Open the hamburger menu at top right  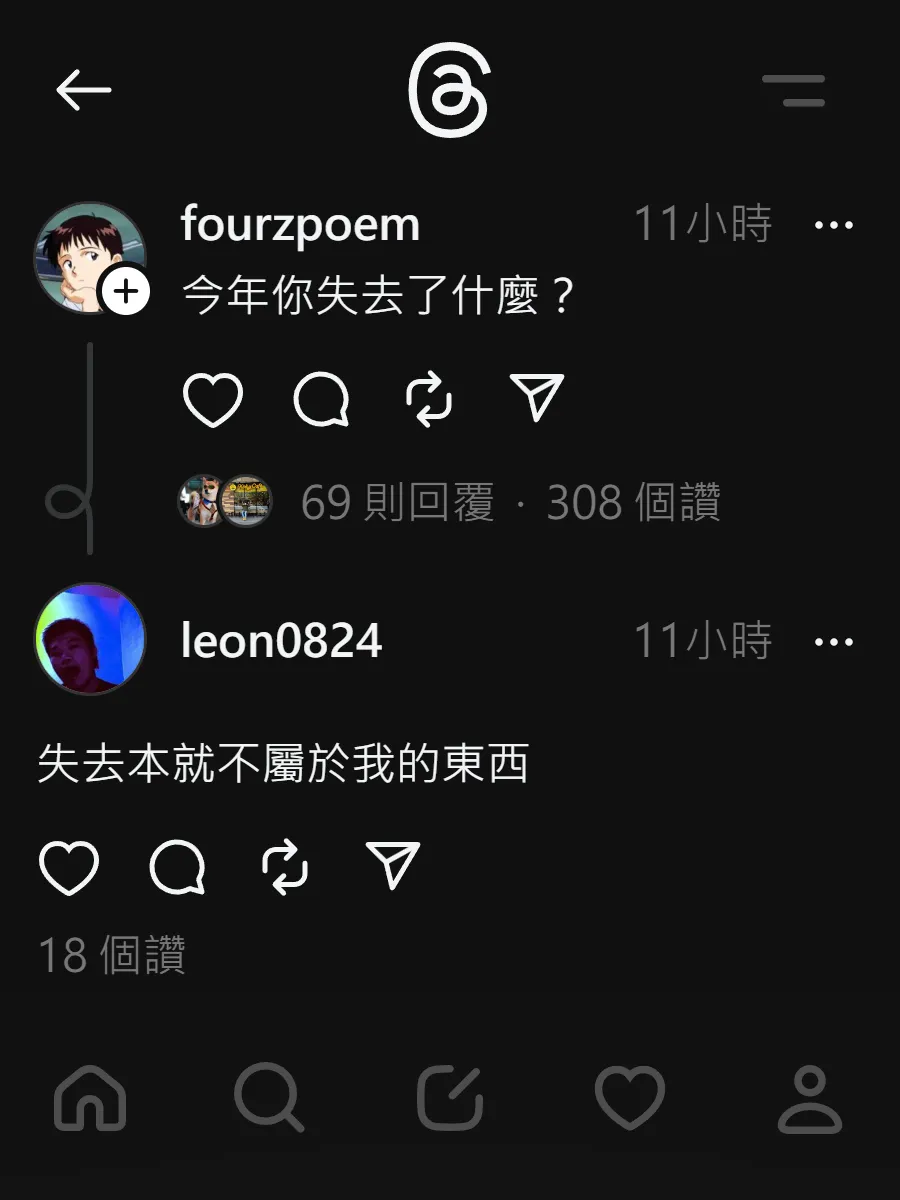[x=795, y=92]
